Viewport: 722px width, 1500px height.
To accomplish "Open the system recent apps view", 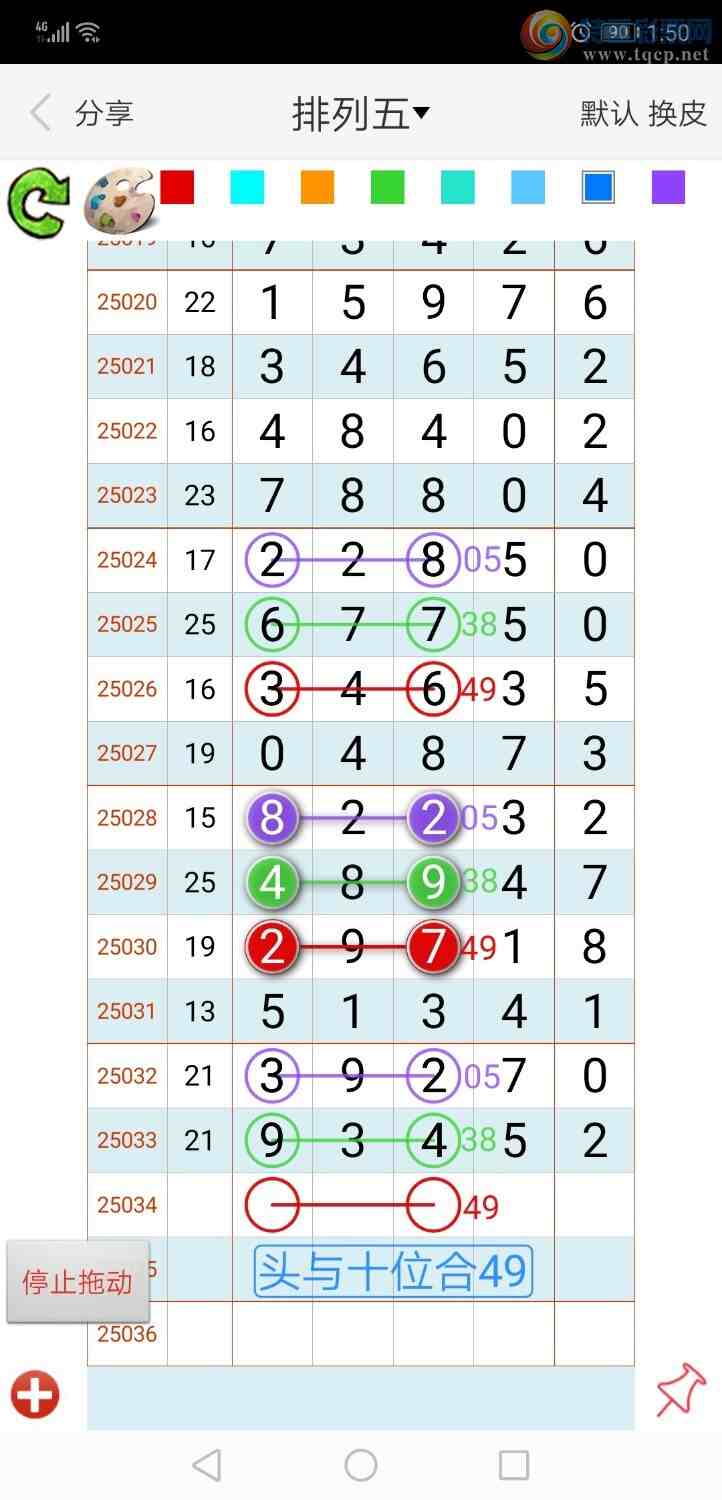I will click(x=513, y=1465).
